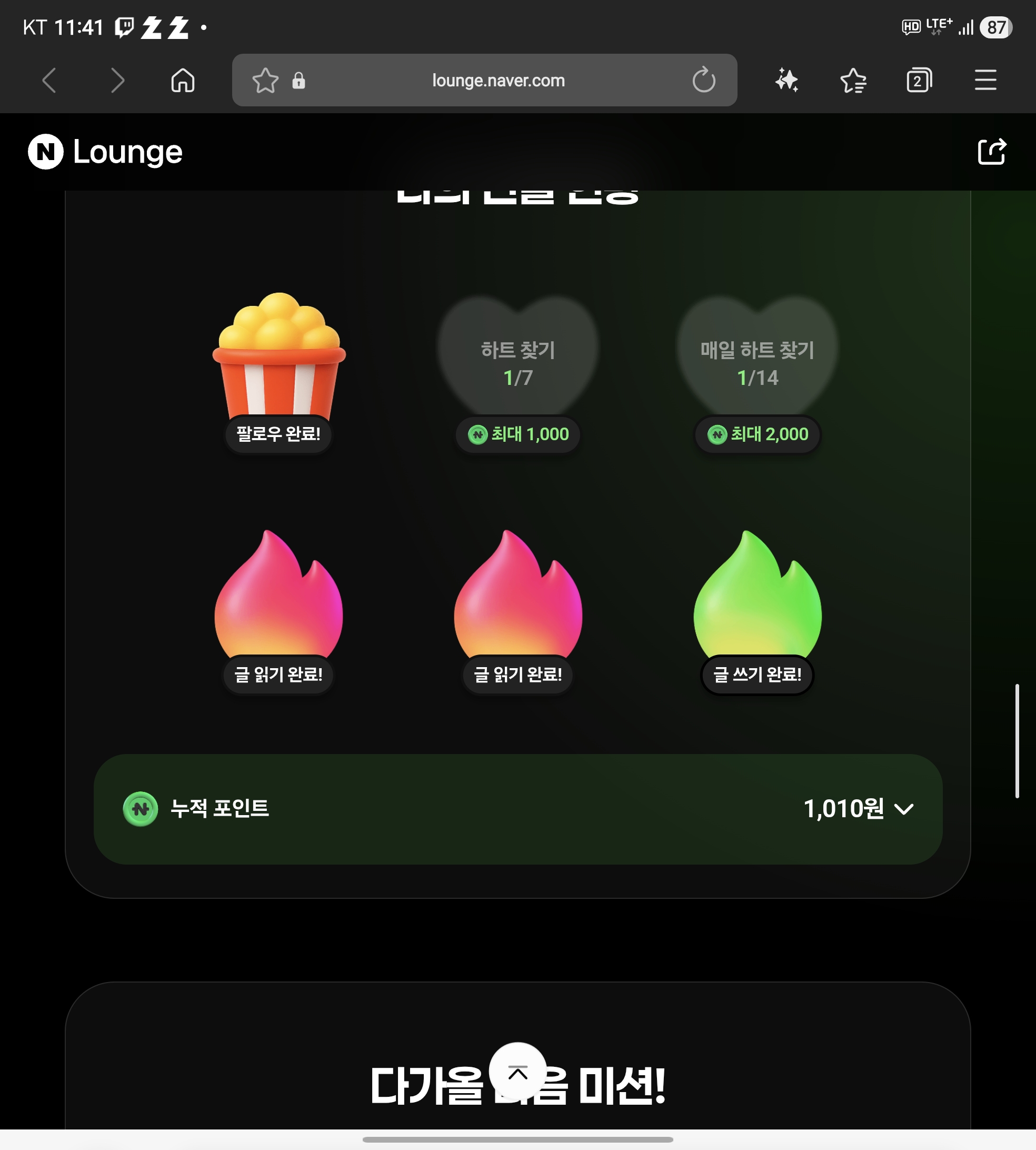Jump back to the top of the page
Image resolution: width=1036 pixels, height=1150 pixels.
pyautogui.click(x=517, y=1072)
